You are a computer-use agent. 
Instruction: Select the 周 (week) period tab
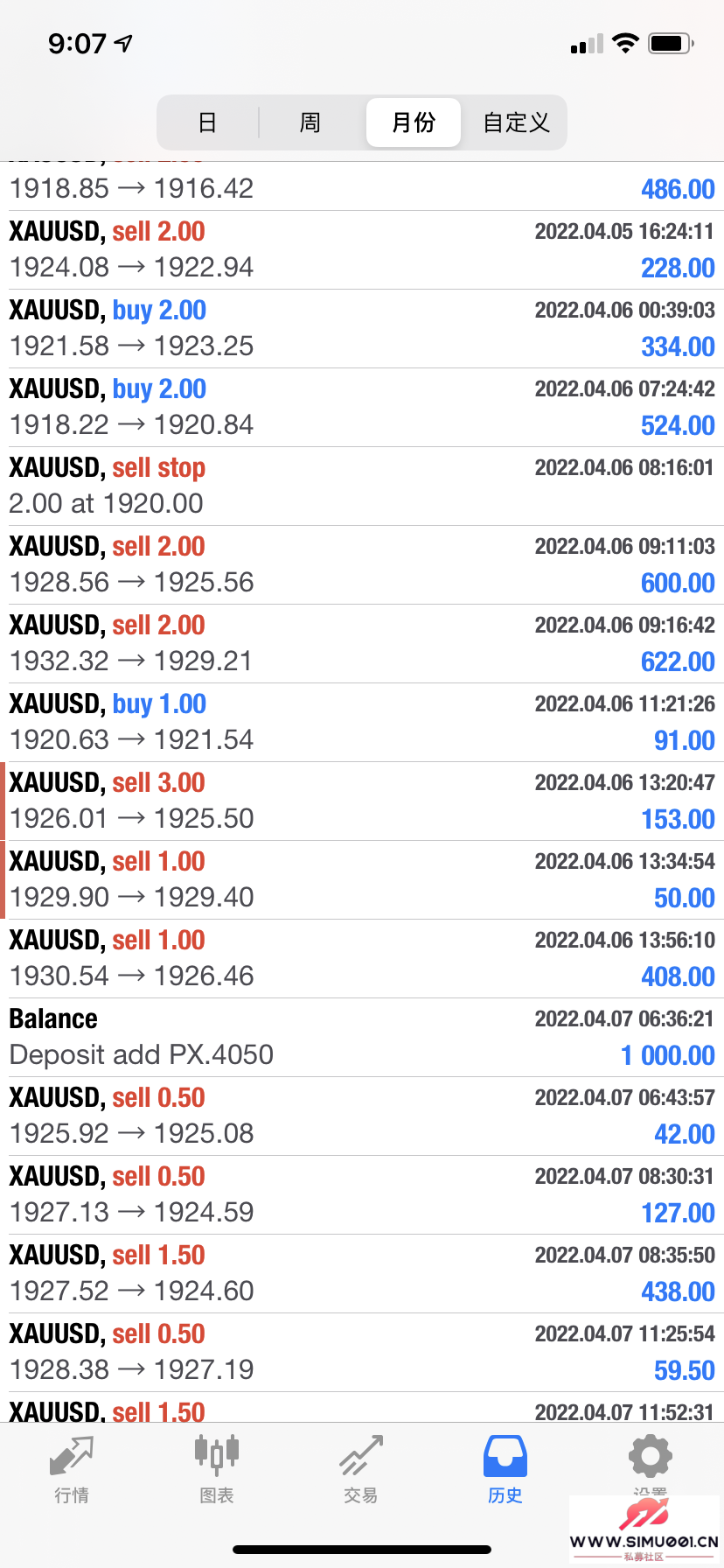coord(310,122)
